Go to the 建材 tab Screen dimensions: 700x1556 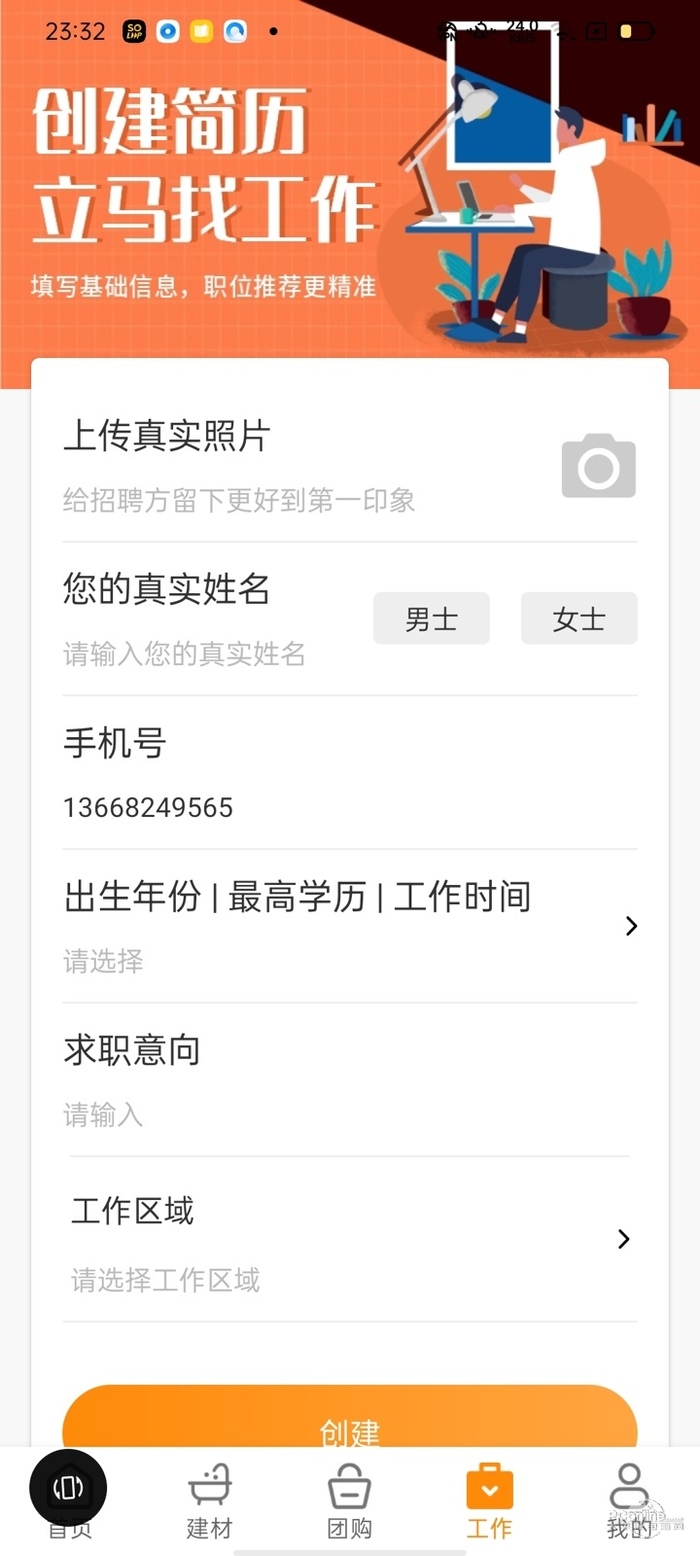pos(209,1500)
